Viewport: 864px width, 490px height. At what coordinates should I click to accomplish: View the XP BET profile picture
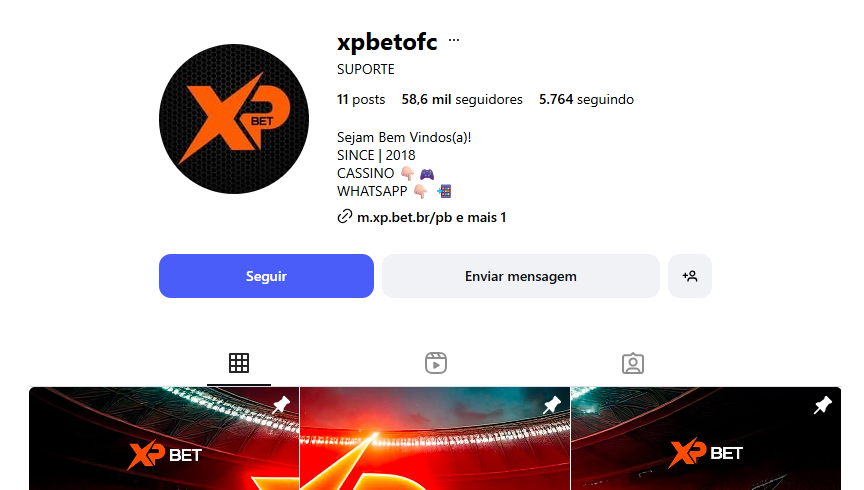coord(234,119)
